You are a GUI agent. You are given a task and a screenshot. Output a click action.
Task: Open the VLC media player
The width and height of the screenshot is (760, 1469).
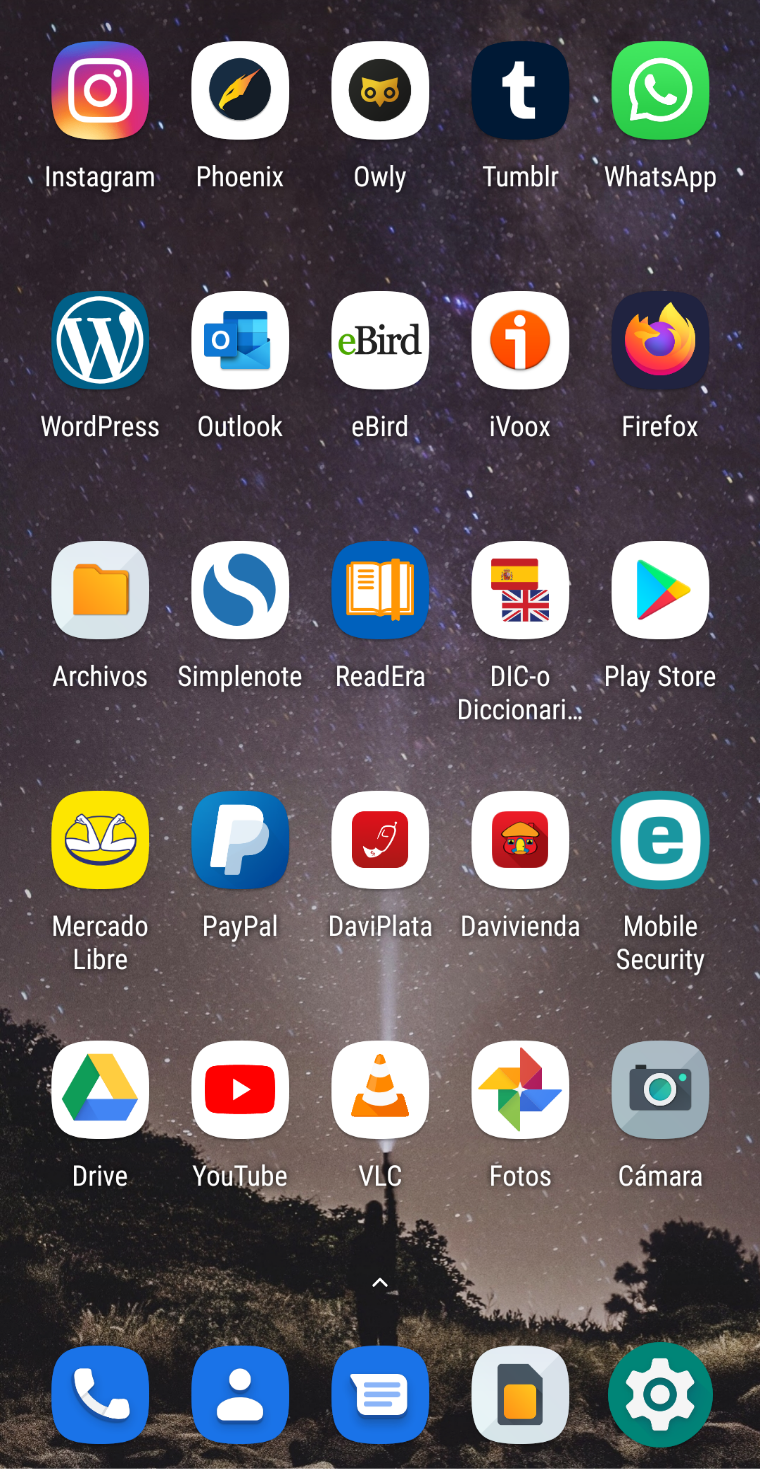coord(380,1091)
